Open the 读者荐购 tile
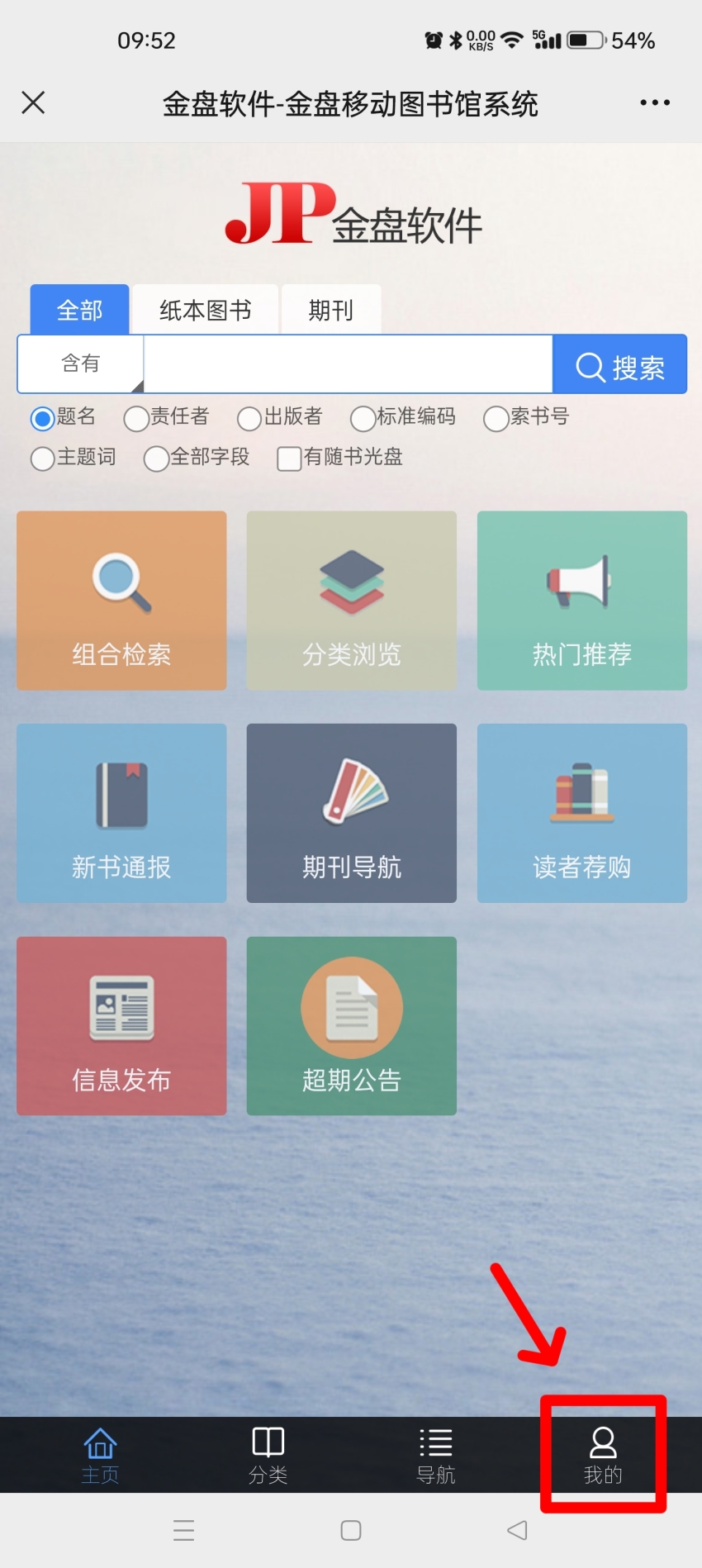Image resolution: width=702 pixels, height=1568 pixels. [x=581, y=813]
